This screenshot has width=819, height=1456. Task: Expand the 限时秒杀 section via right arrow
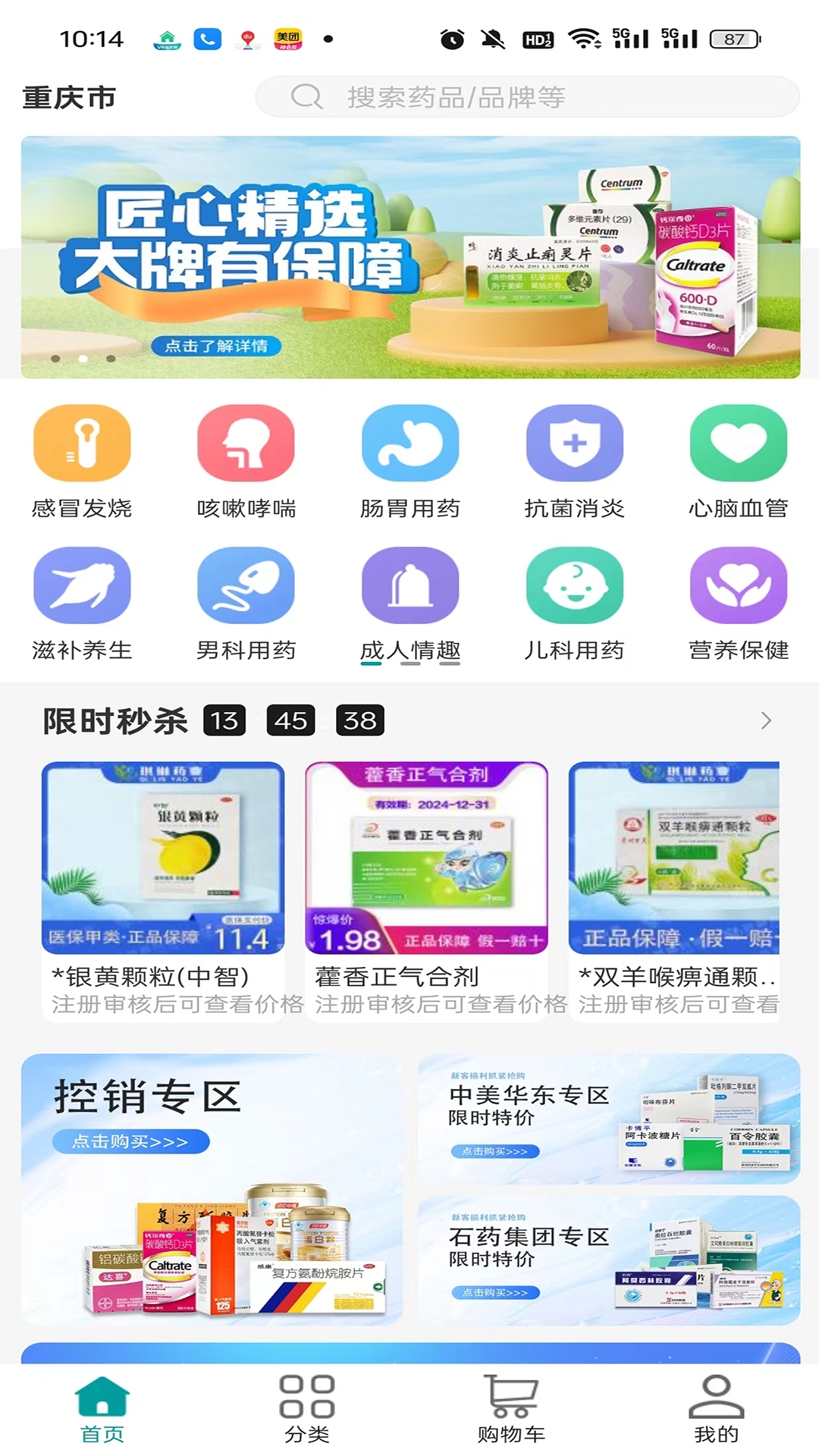click(x=767, y=721)
